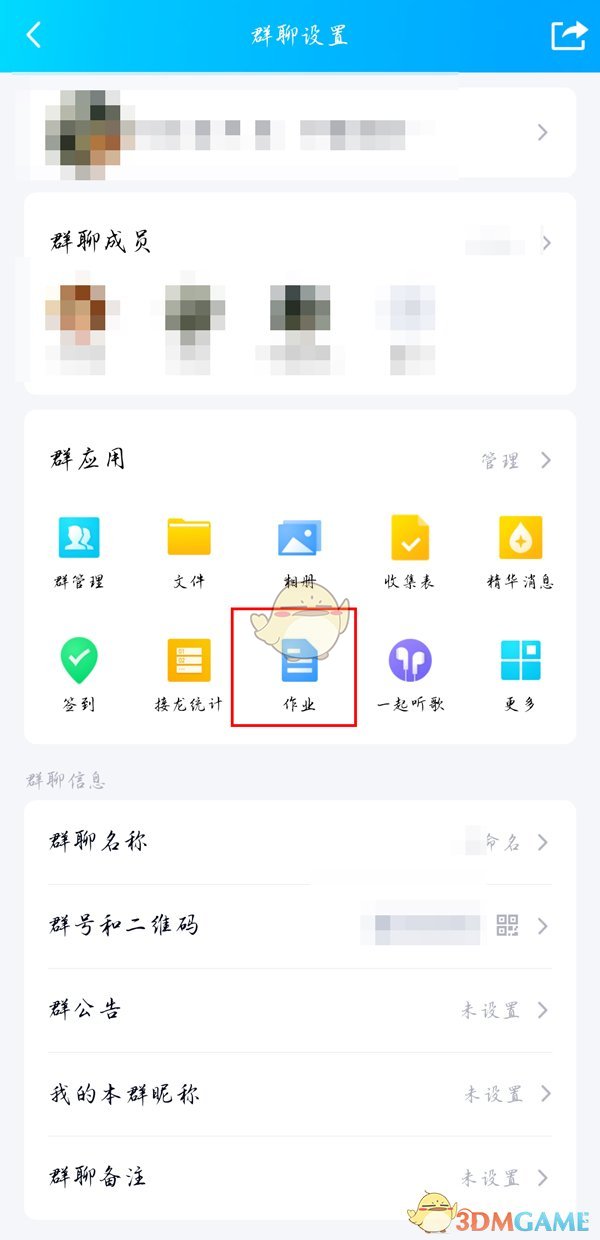Open the 群管理 app
Screen dimensions: 600x1240
coord(79,551)
